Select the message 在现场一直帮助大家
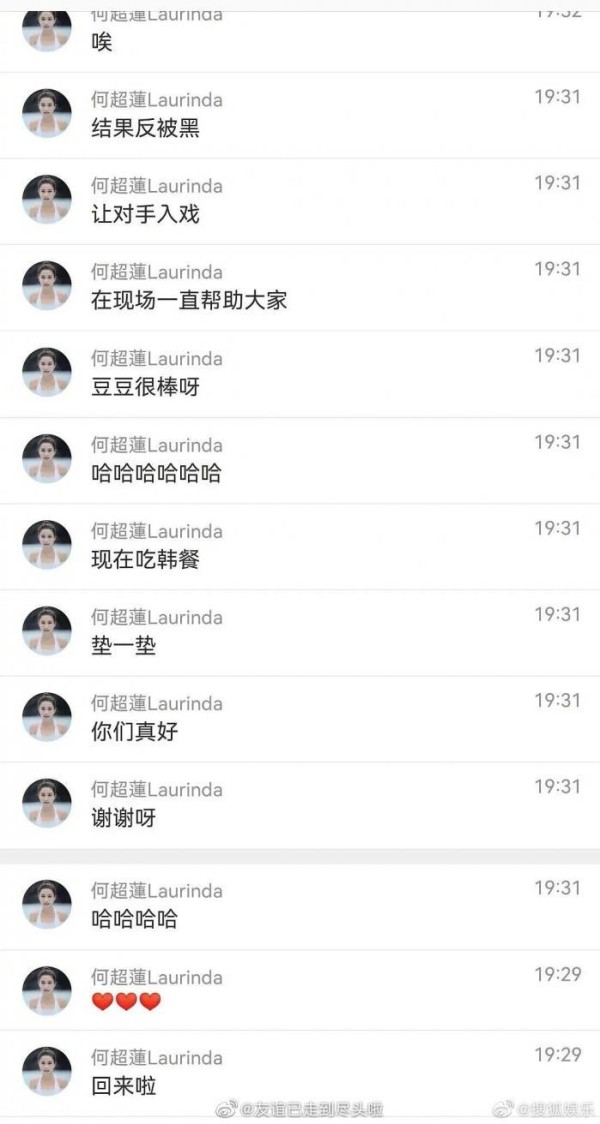 190,300
